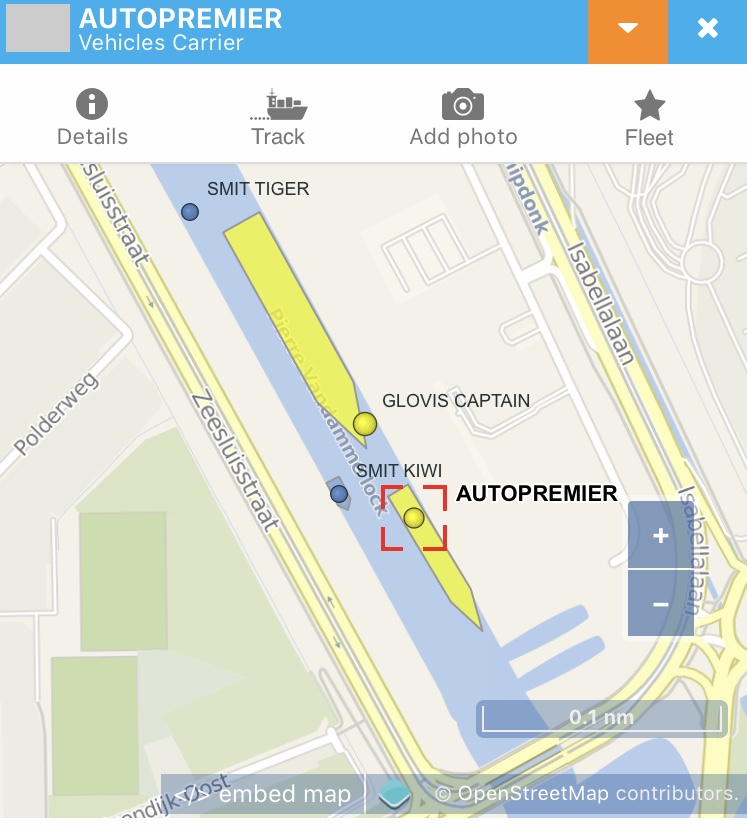Open the map layers icon
The image size is (747, 827).
tap(396, 795)
